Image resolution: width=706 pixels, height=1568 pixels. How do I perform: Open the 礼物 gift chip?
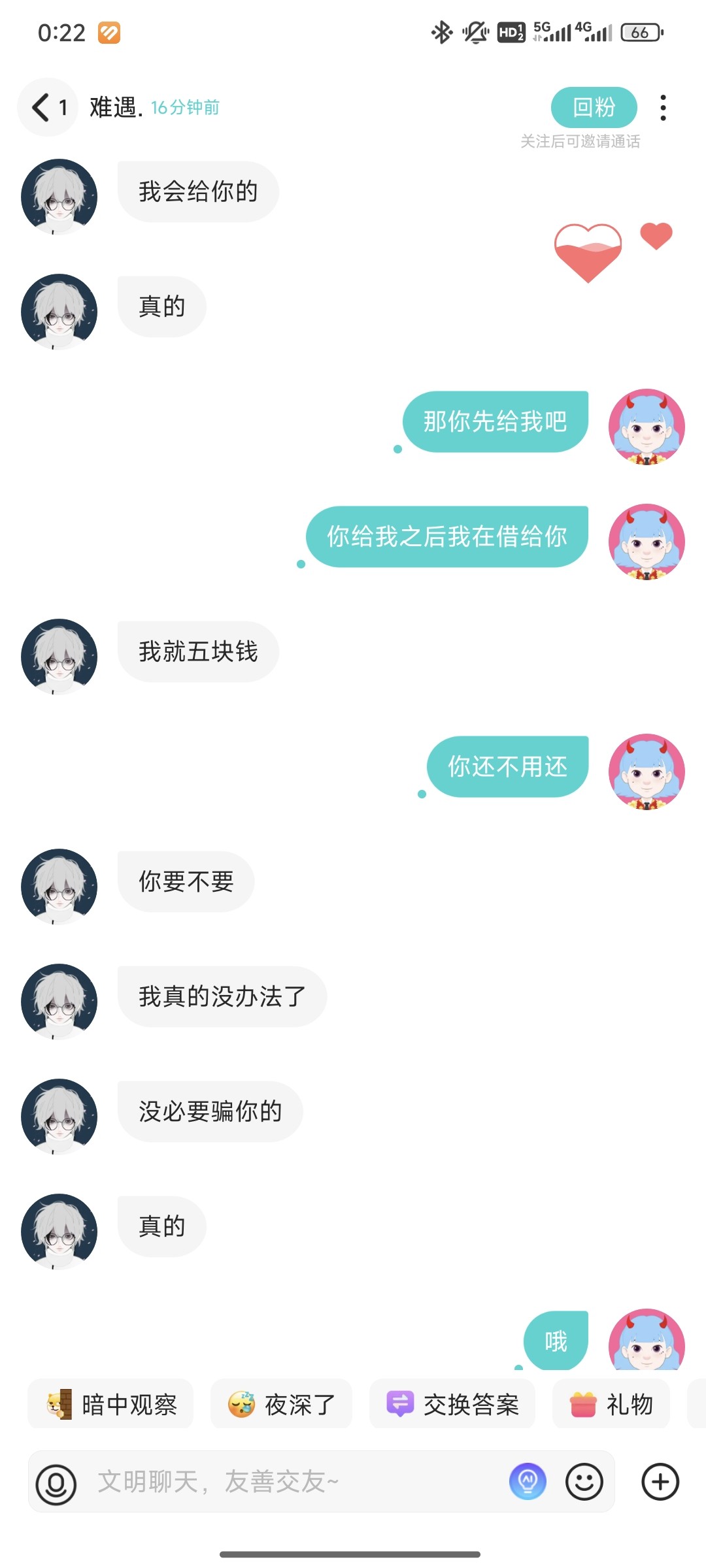[611, 1403]
